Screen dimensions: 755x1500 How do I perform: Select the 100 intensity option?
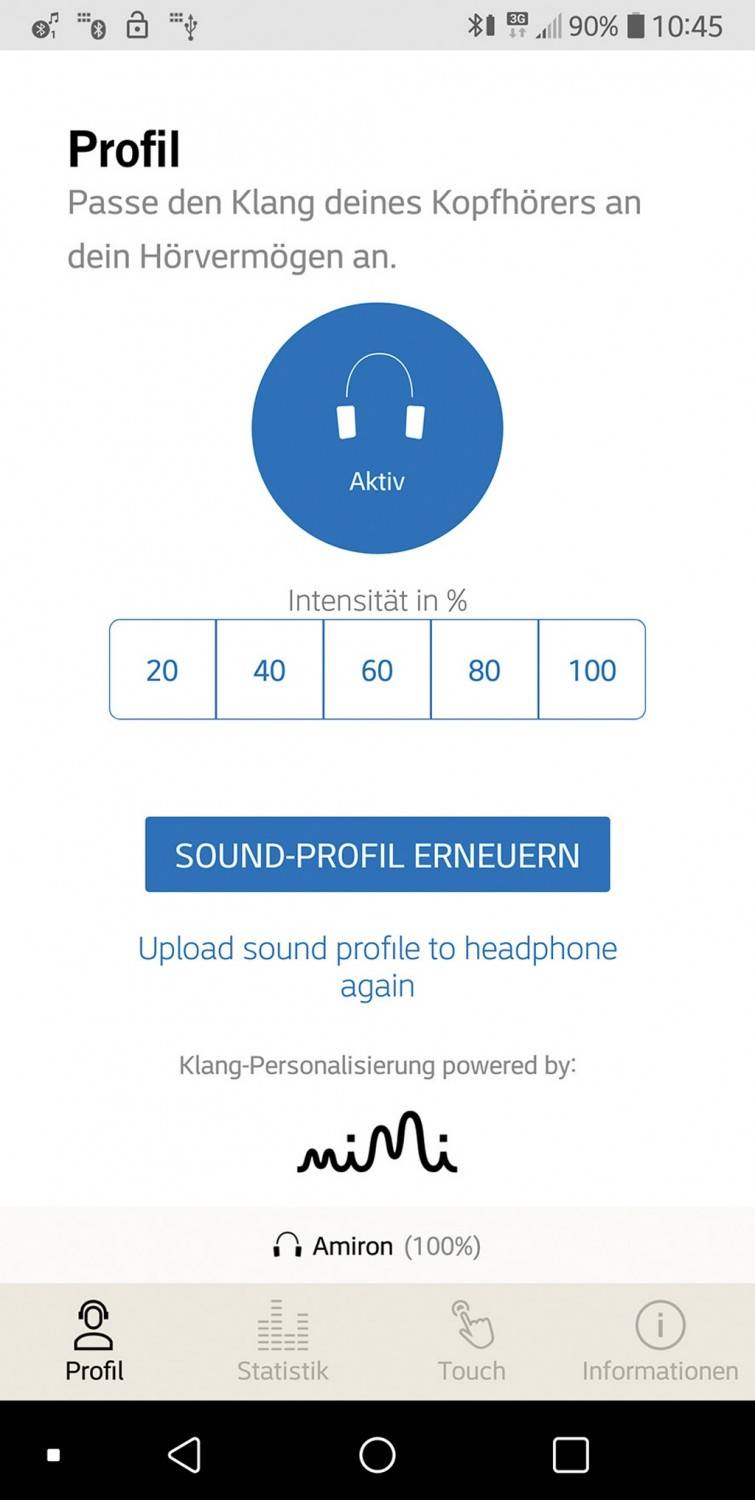[592, 669]
